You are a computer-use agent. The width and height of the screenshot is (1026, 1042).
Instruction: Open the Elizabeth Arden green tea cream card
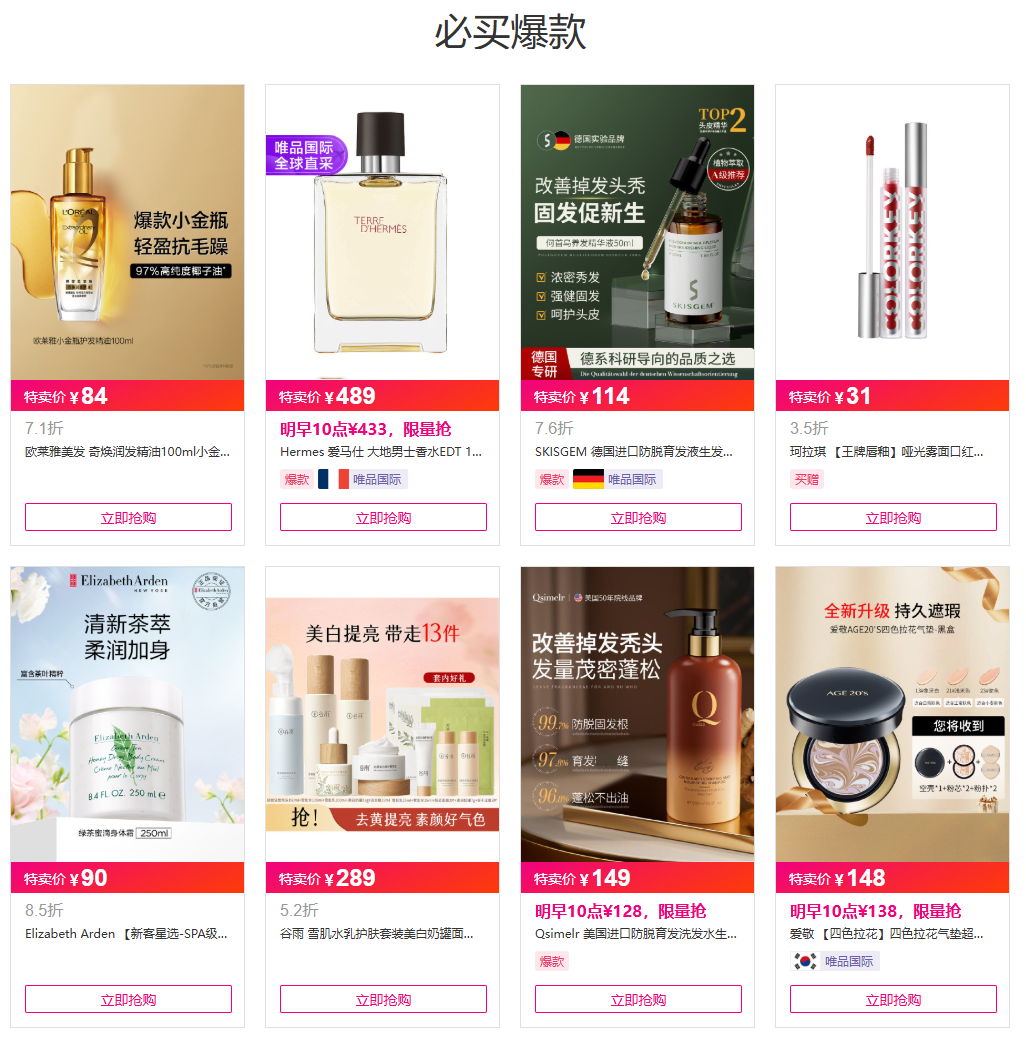(127, 714)
